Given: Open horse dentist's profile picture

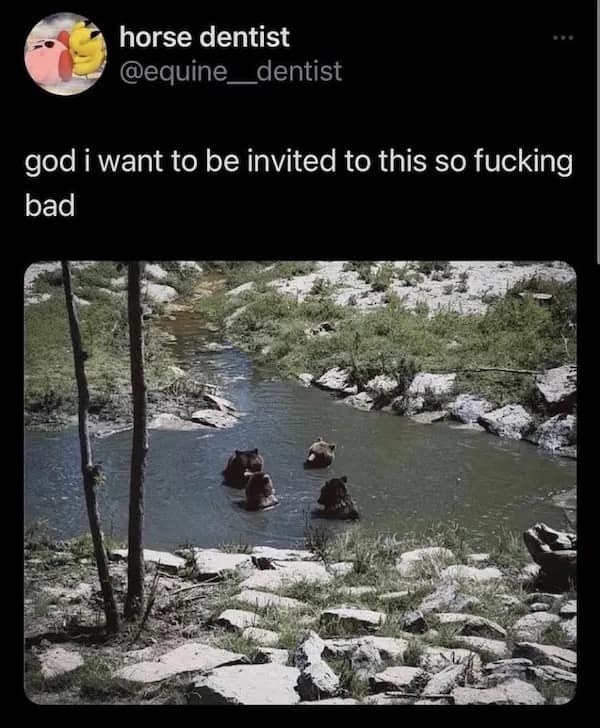Looking at the screenshot, I should pyautogui.click(x=65, y=54).
